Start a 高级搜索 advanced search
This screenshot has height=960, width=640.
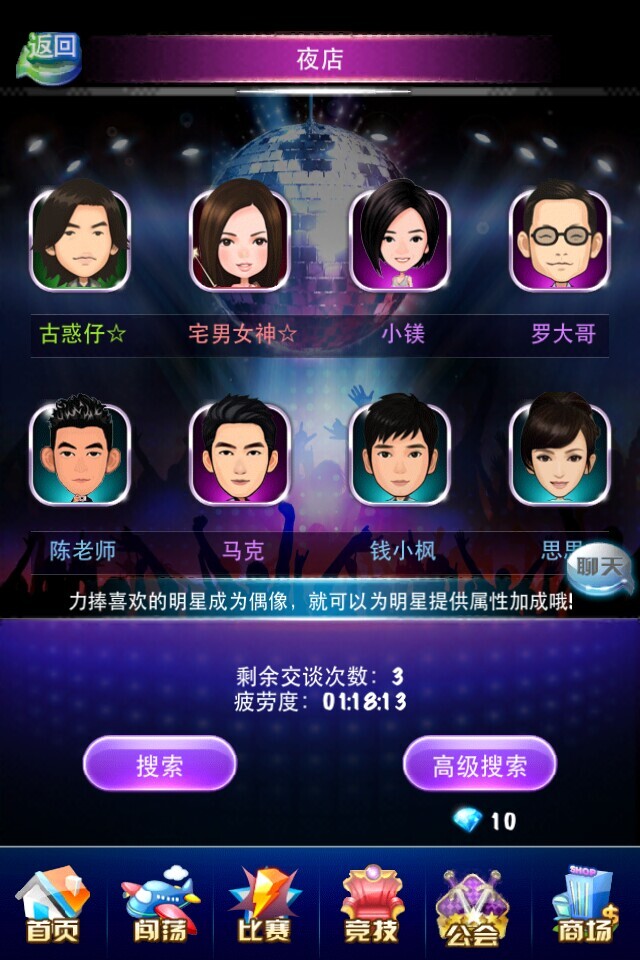pos(480,766)
